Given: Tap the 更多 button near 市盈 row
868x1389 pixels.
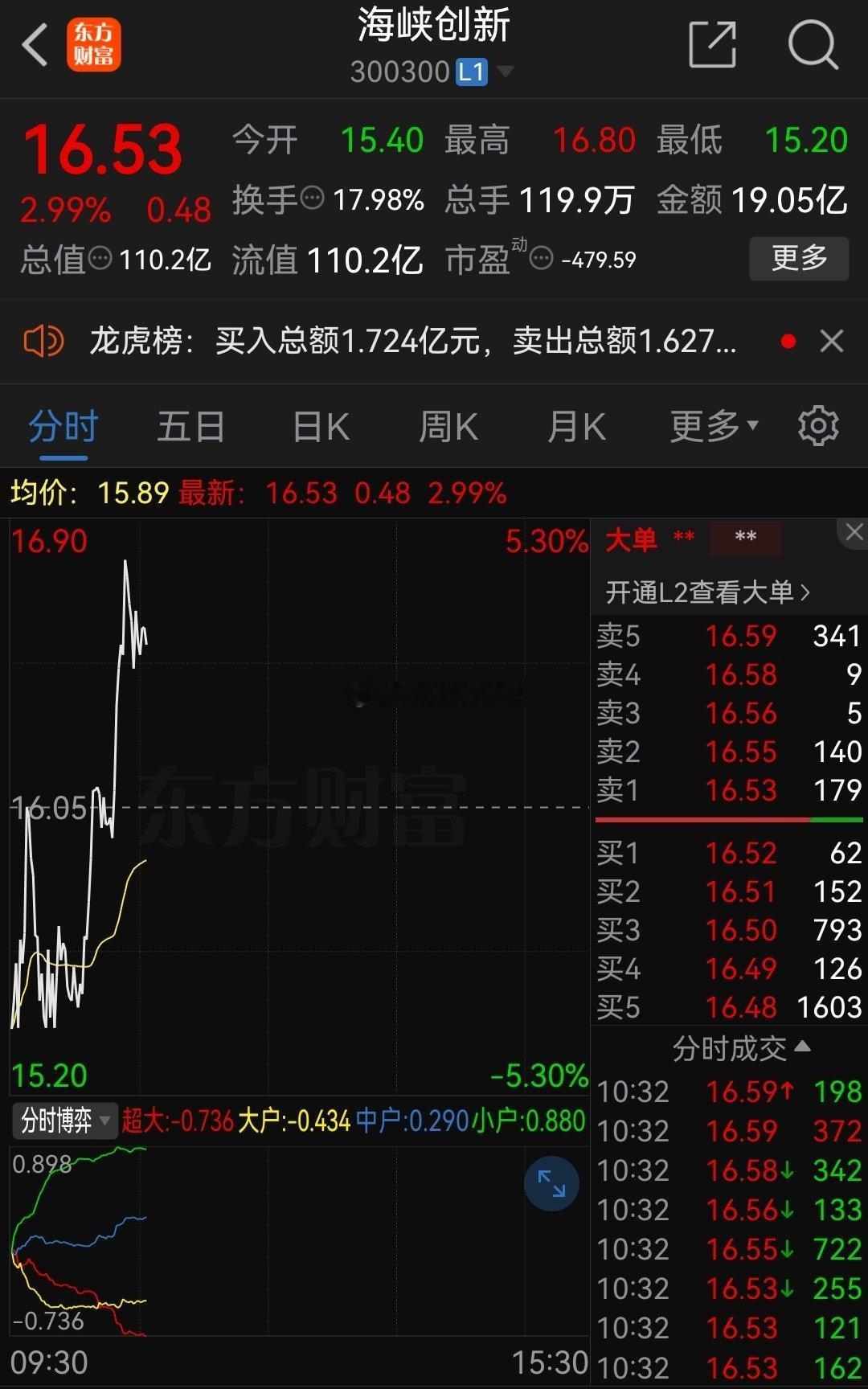Looking at the screenshot, I should (x=799, y=259).
